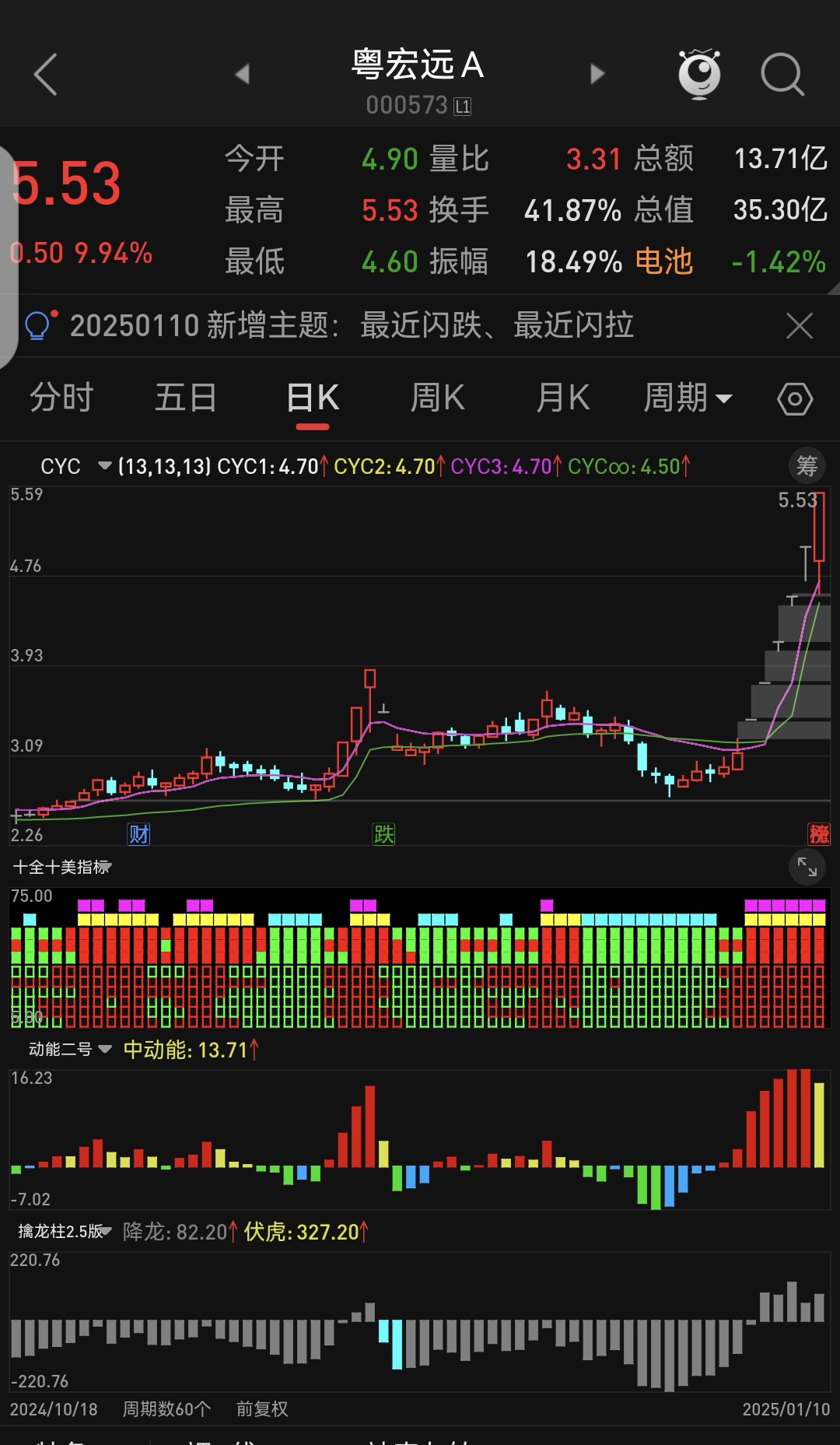Switch to the 分时 tab
Image resolution: width=840 pixels, height=1445 pixels.
click(61, 398)
